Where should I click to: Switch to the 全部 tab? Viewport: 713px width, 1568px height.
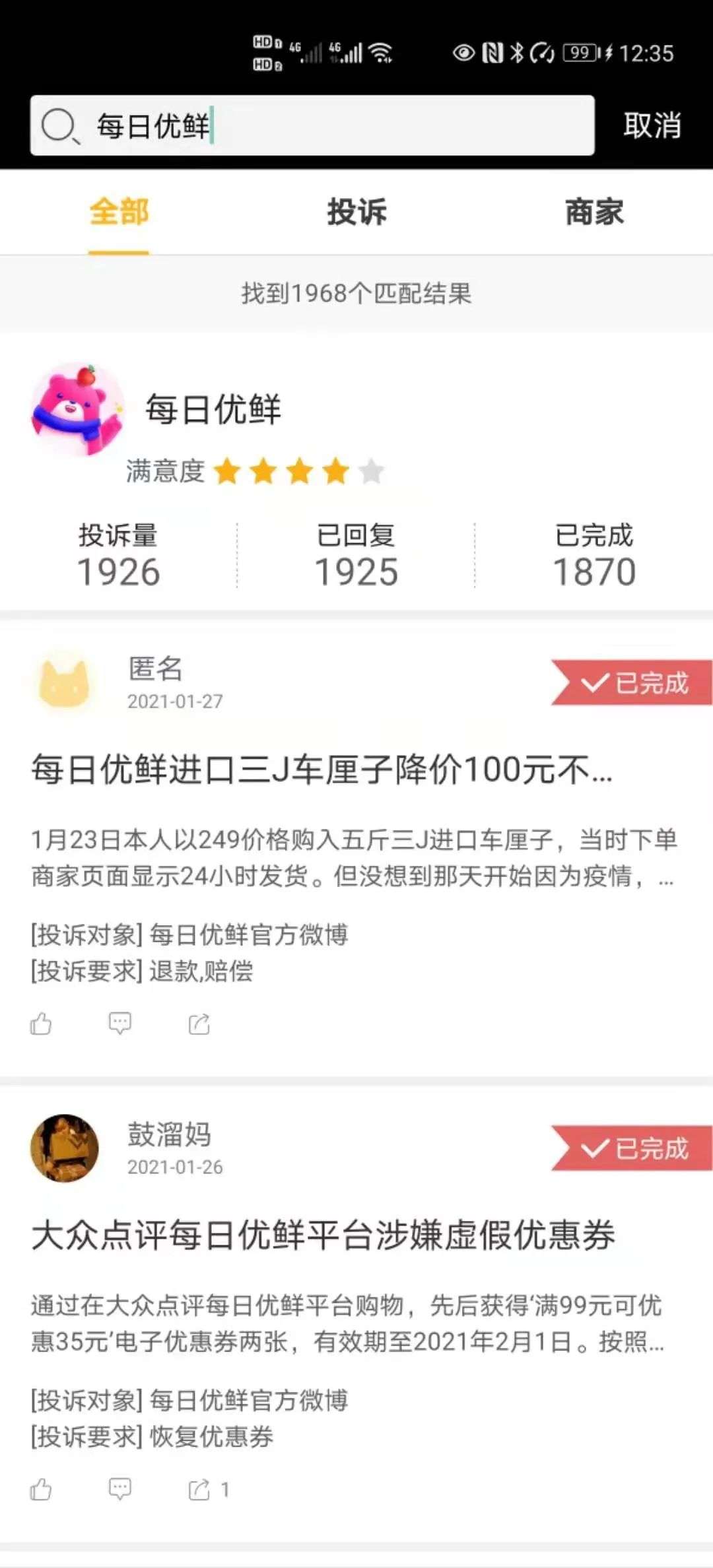[x=119, y=212]
